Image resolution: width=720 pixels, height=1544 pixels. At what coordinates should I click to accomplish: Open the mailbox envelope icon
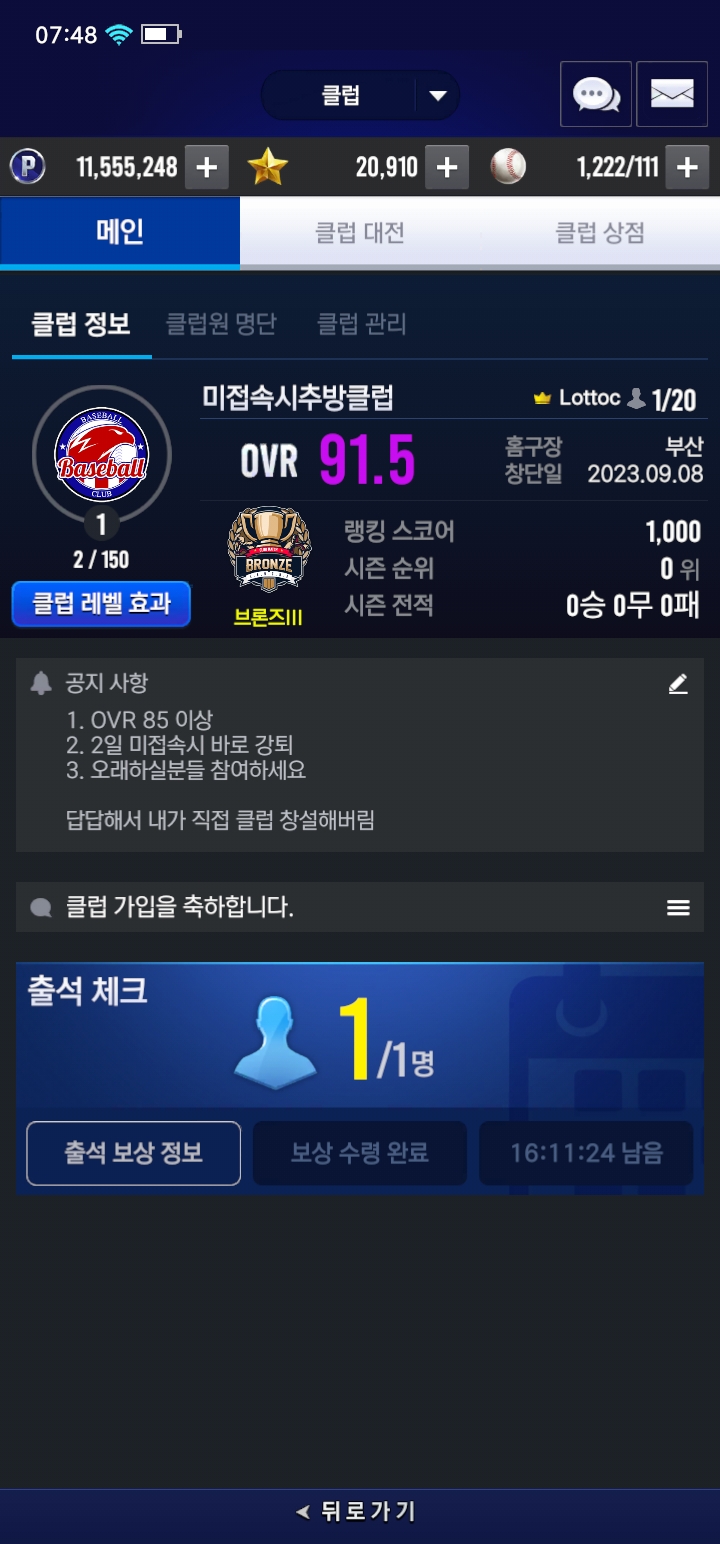(672, 94)
